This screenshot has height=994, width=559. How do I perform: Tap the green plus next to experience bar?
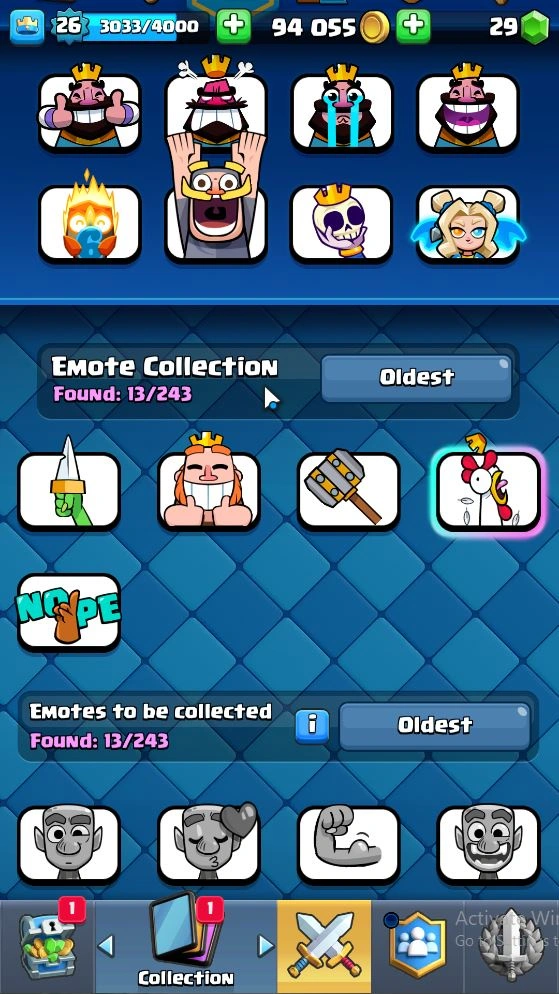pos(233,27)
